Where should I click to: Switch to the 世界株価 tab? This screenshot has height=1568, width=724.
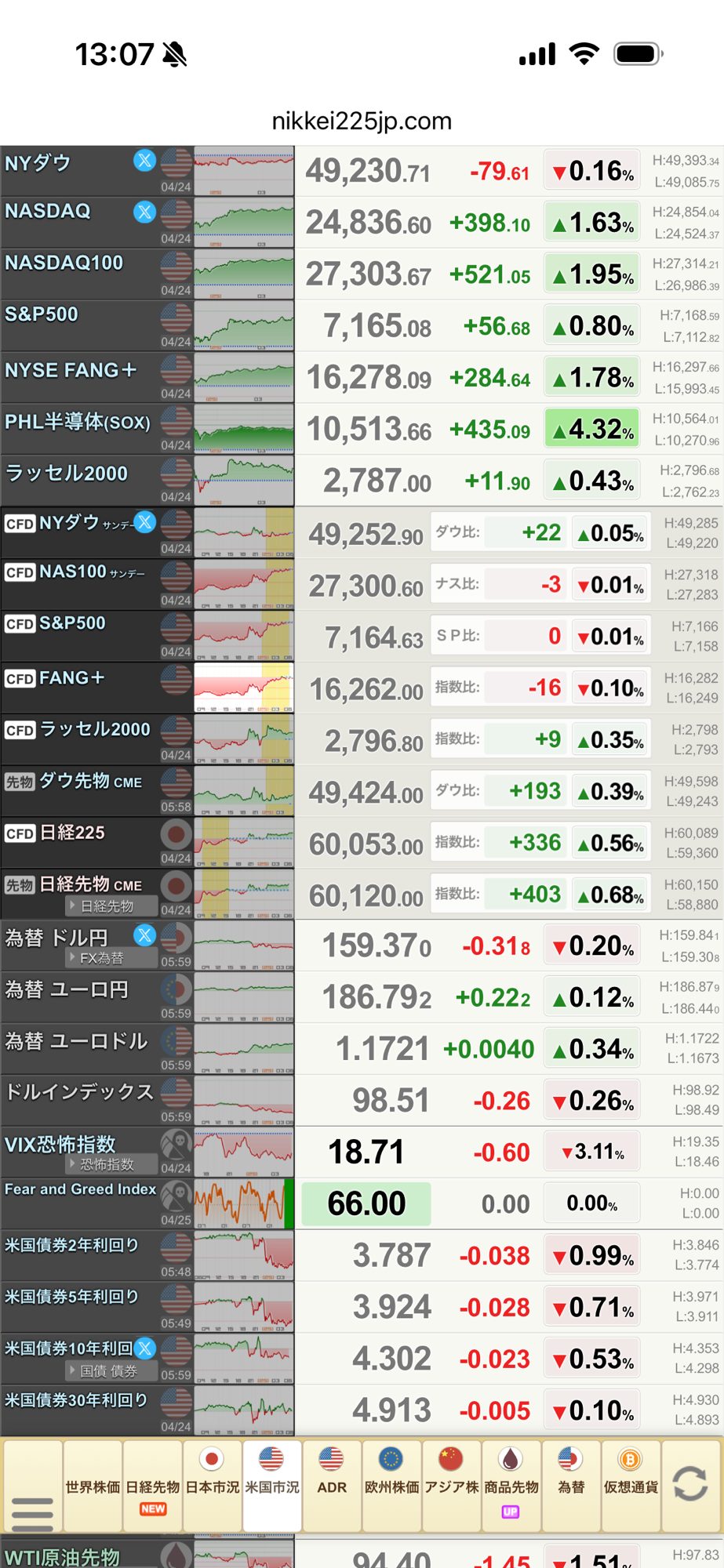(93, 1486)
